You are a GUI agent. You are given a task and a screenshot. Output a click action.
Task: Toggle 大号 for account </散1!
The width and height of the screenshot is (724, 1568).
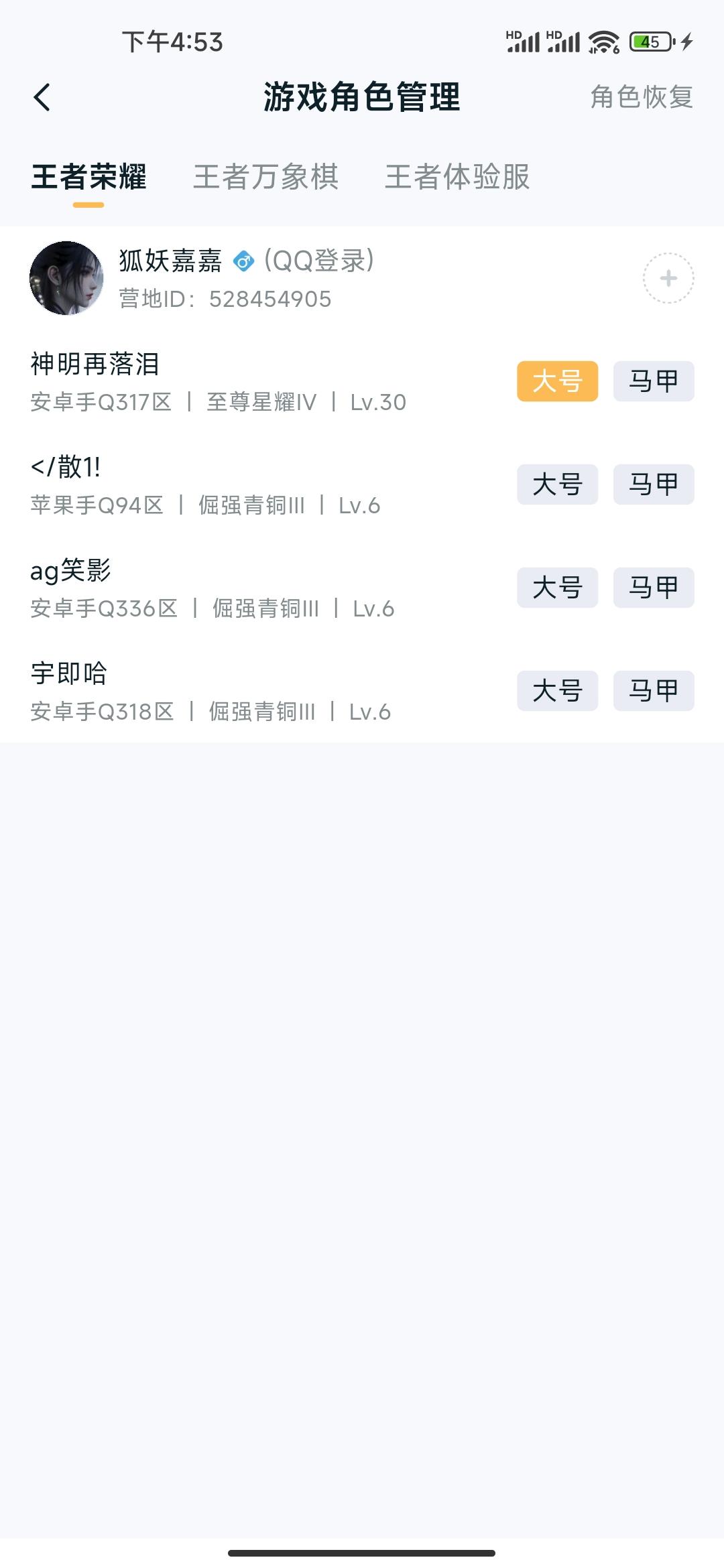[x=558, y=484]
